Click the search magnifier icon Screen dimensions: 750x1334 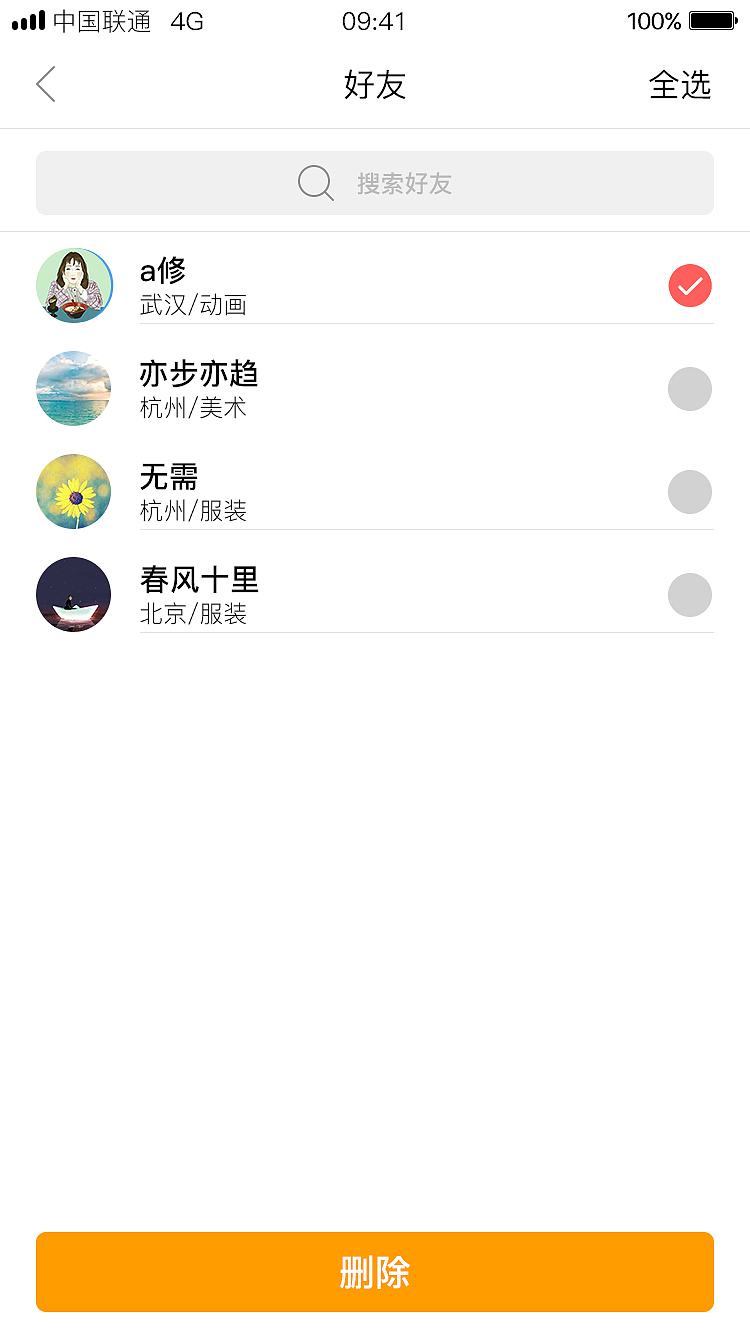pyautogui.click(x=315, y=183)
